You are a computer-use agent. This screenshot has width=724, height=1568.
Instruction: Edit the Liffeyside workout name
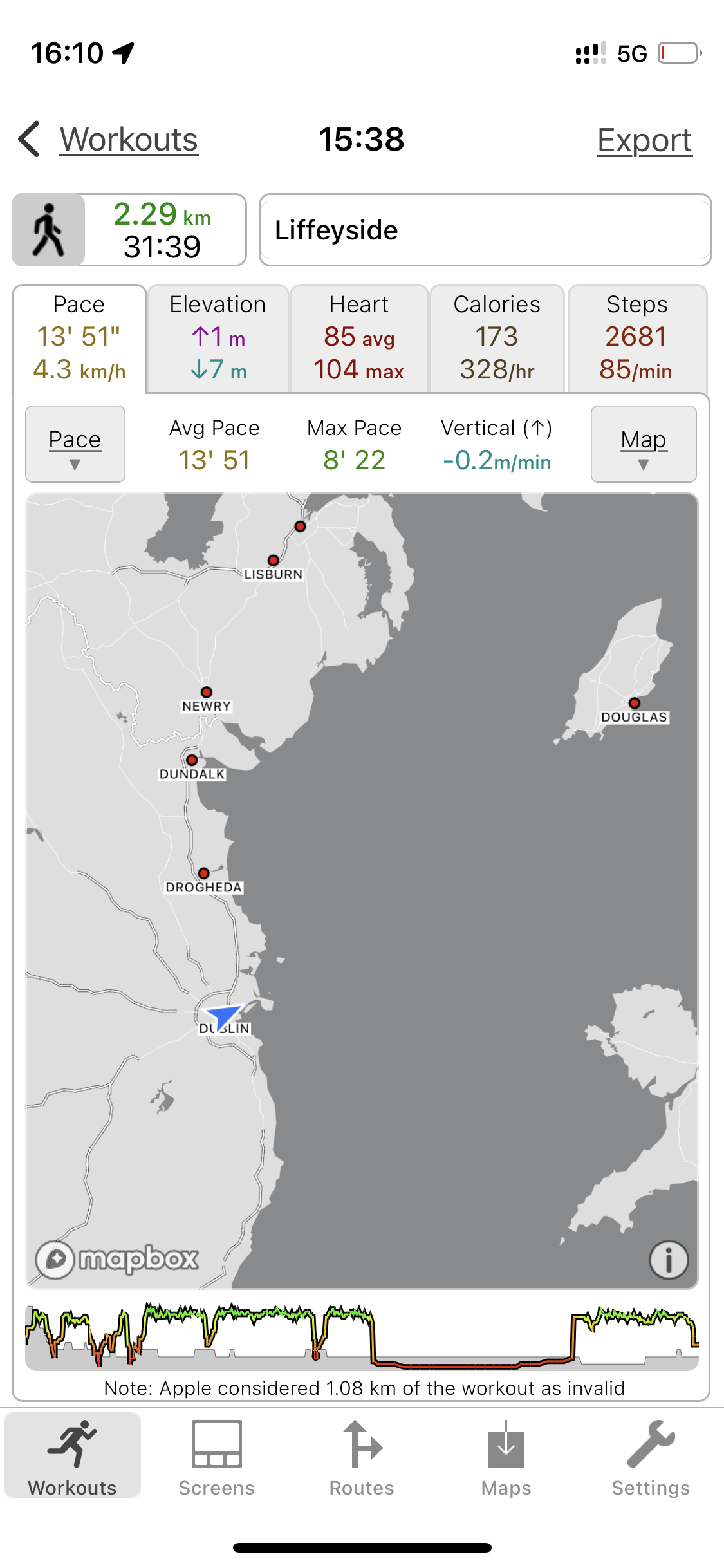click(485, 230)
